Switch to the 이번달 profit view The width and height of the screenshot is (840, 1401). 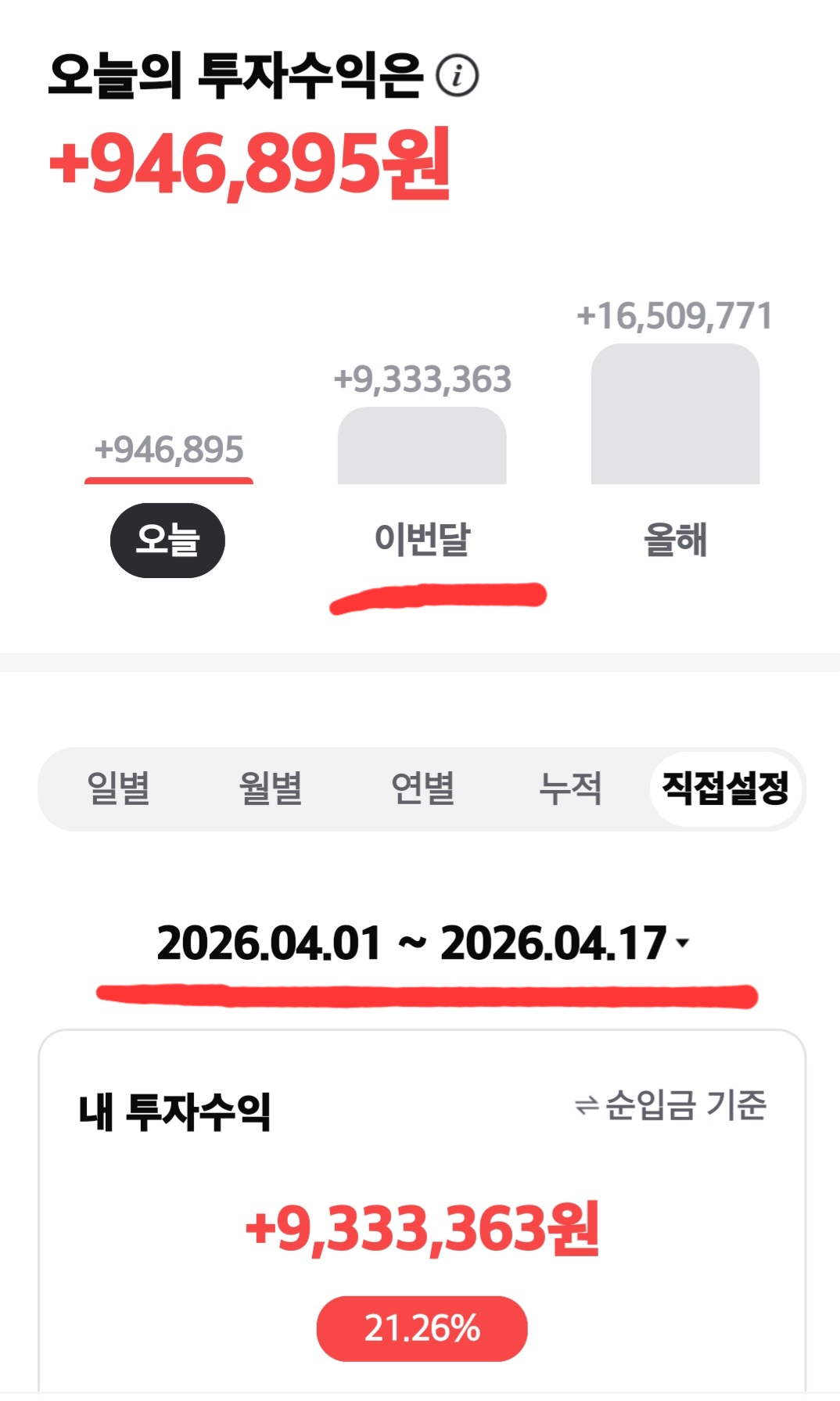tap(422, 539)
